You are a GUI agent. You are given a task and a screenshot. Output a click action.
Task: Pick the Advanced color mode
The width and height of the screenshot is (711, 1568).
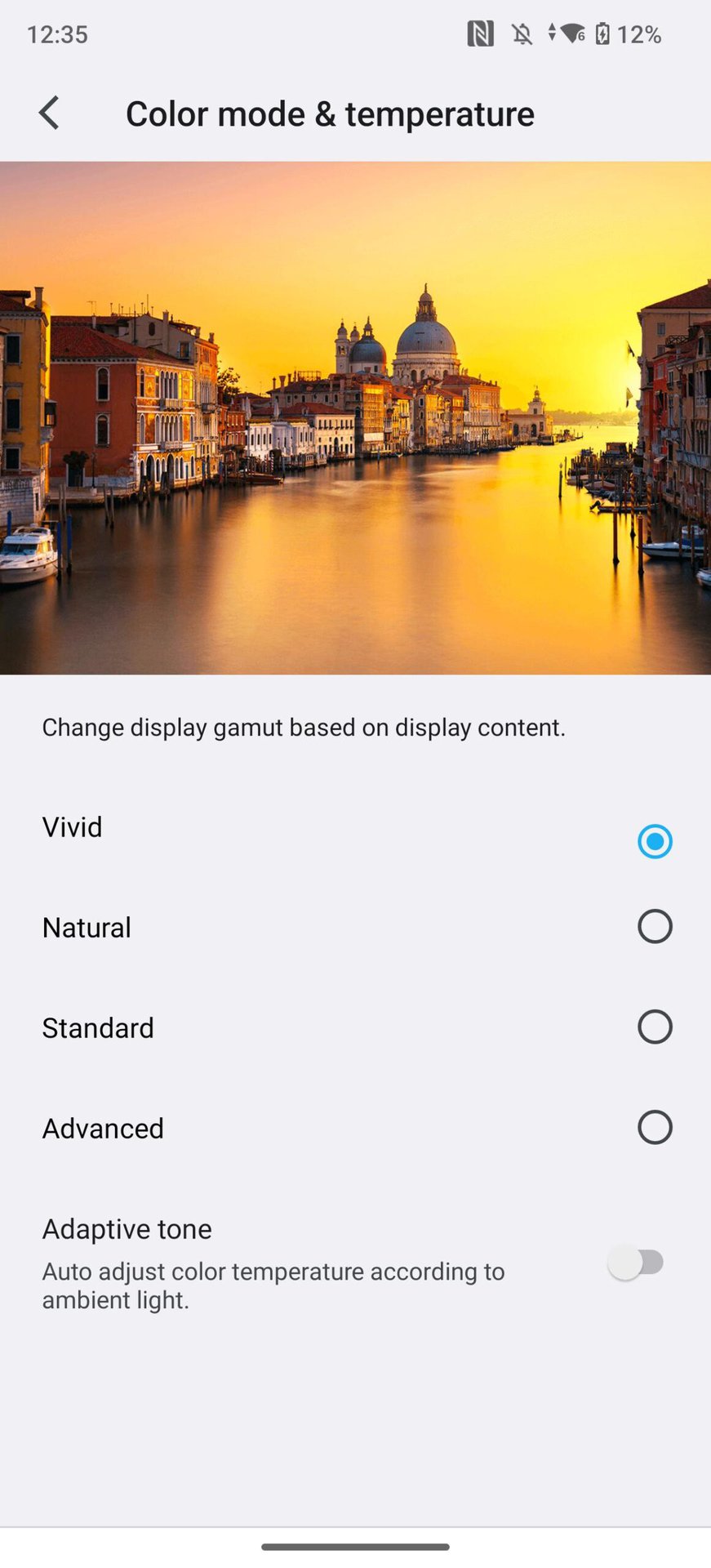[654, 1127]
